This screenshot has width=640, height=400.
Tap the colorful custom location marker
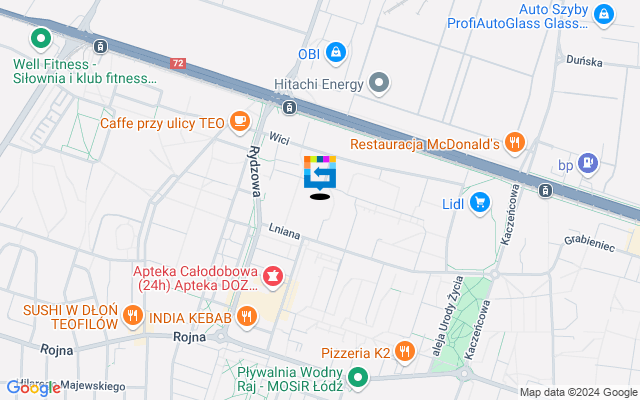click(320, 171)
